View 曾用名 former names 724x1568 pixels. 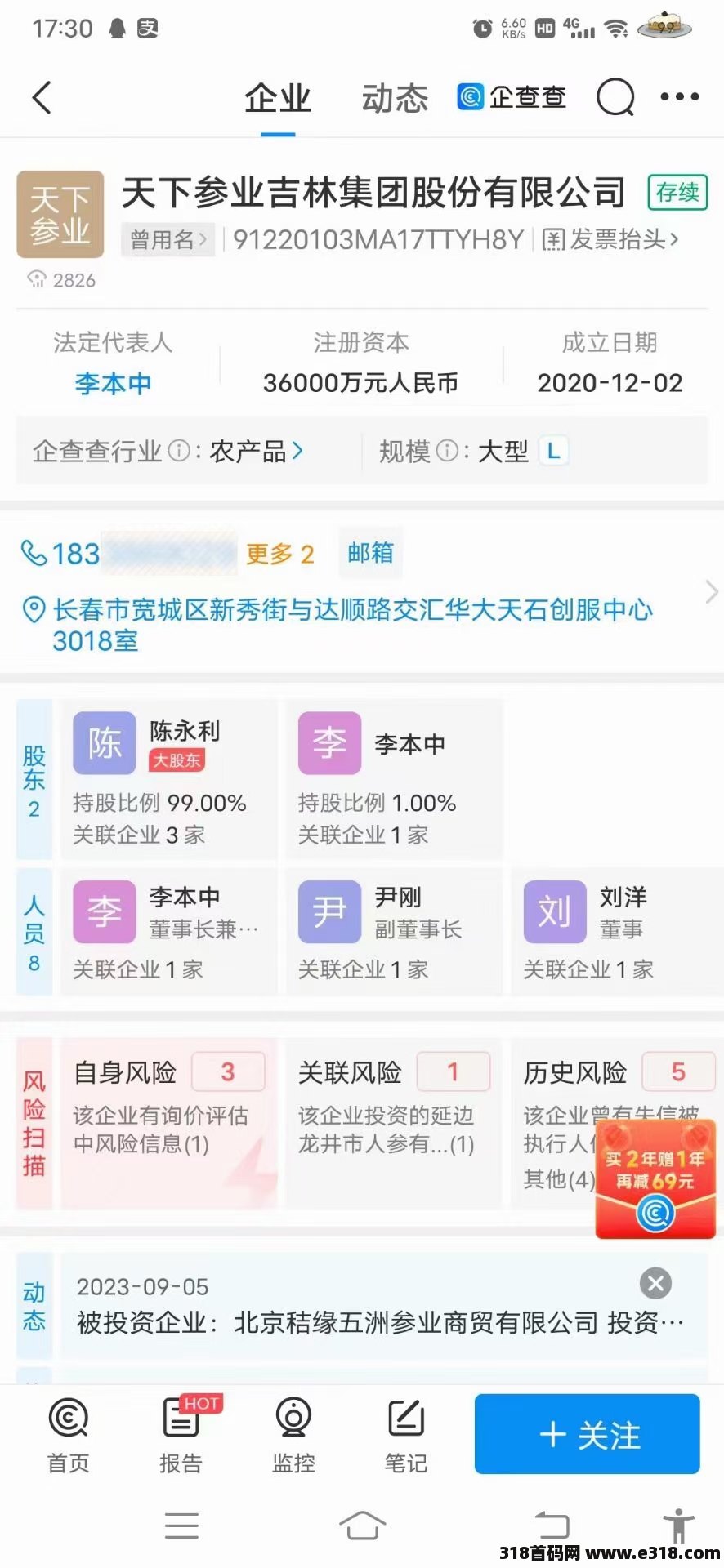pyautogui.click(x=168, y=239)
